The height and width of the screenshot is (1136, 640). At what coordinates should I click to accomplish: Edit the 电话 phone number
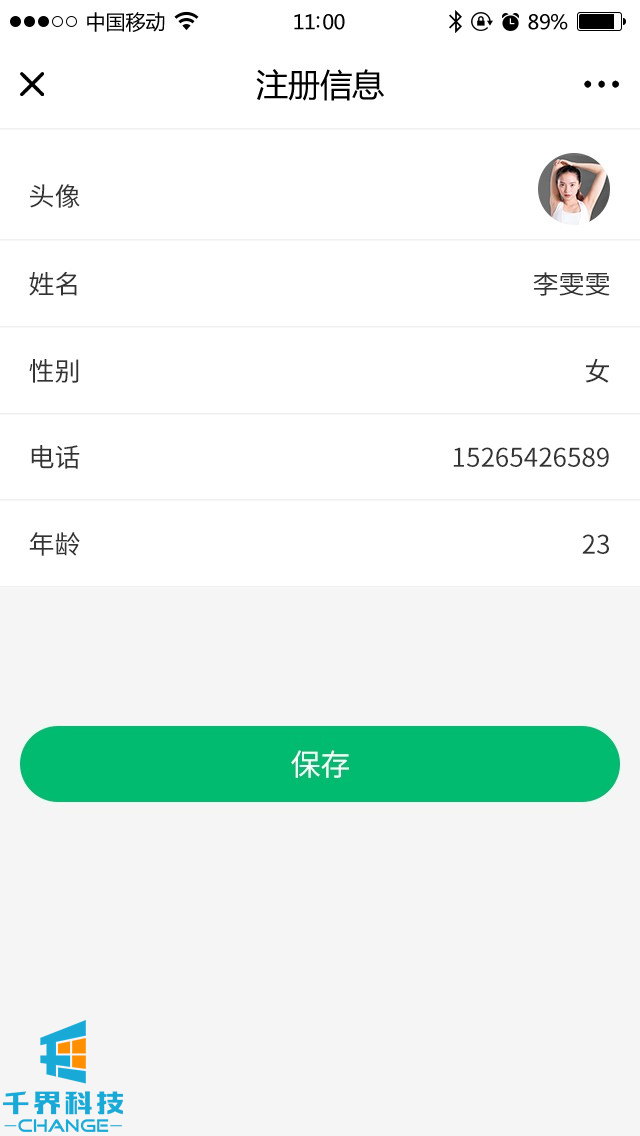[530, 457]
